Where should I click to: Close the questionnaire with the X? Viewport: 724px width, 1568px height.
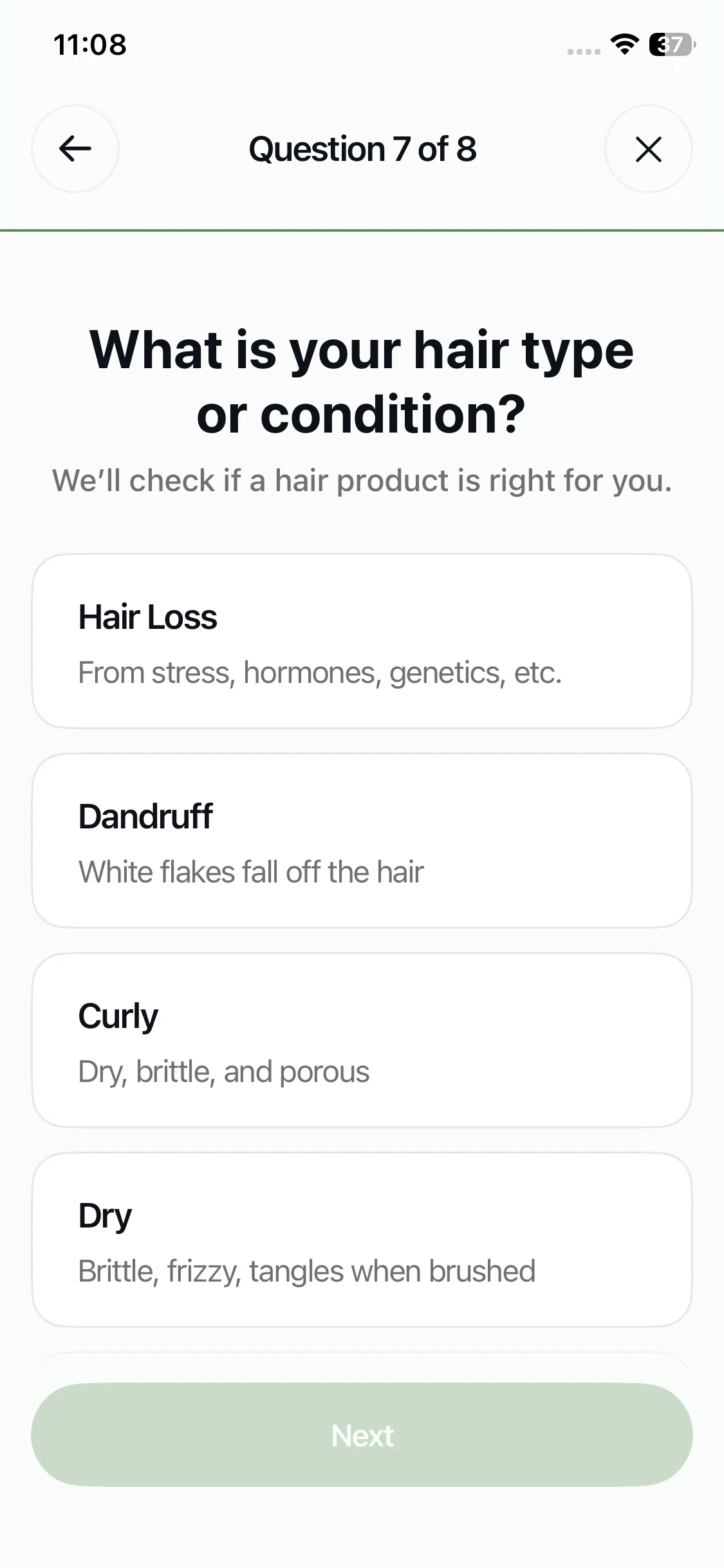649,149
